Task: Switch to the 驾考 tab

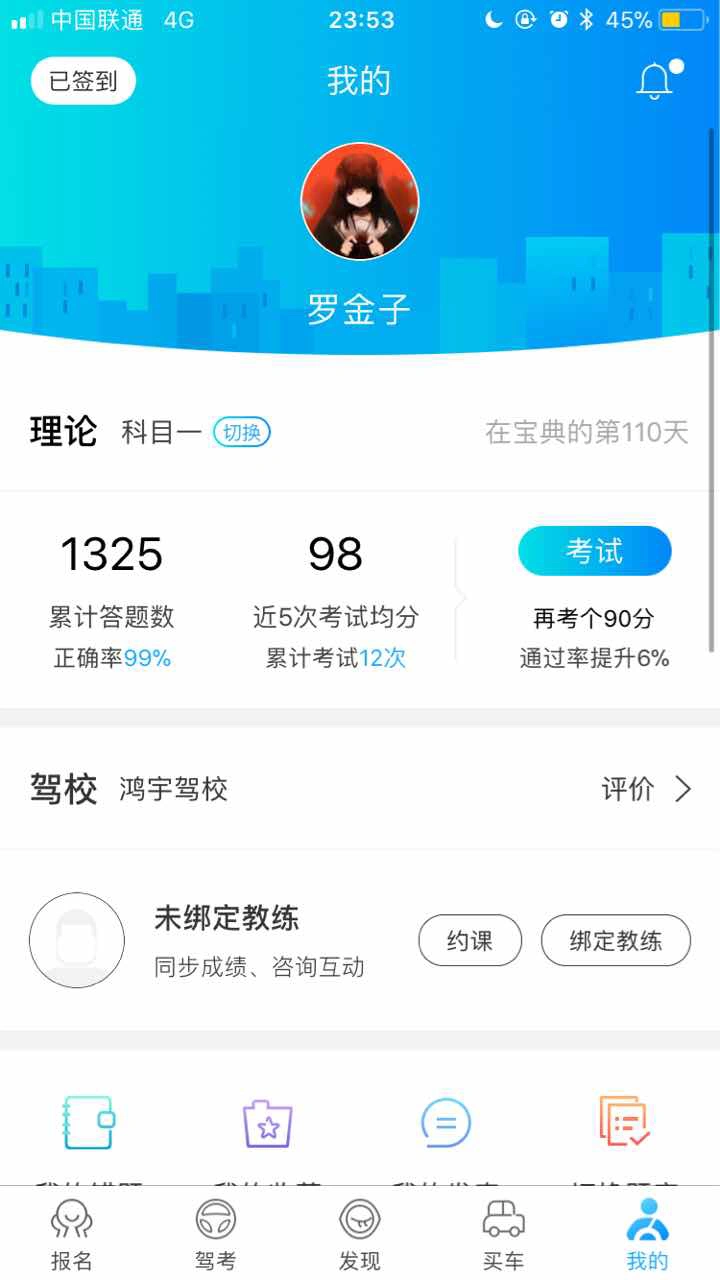Action: click(216, 1234)
